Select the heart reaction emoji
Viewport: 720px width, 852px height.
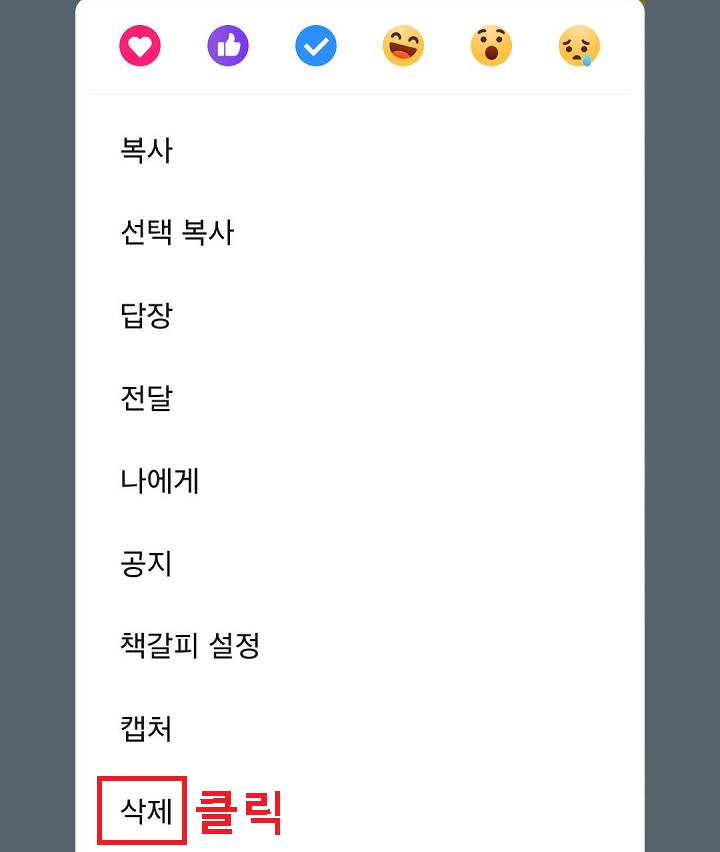[140, 46]
